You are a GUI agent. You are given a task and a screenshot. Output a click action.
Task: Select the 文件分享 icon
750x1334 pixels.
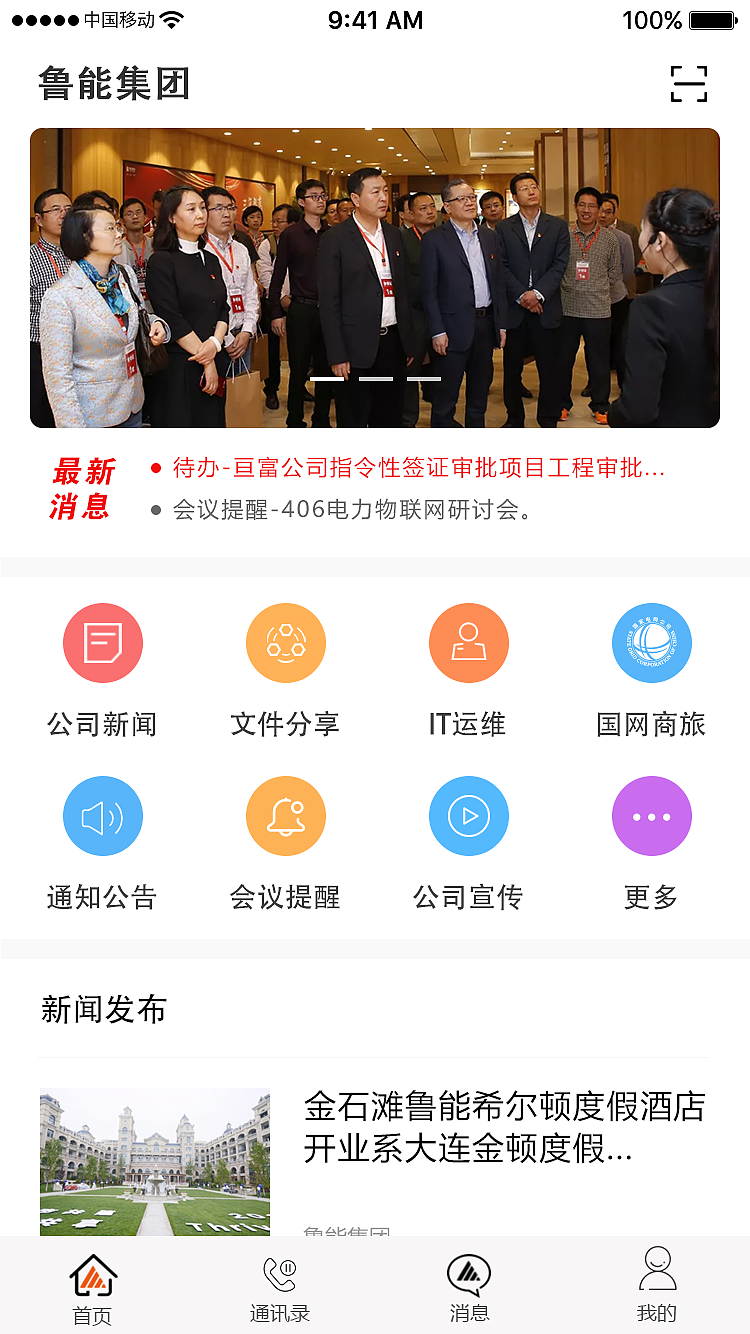point(286,643)
